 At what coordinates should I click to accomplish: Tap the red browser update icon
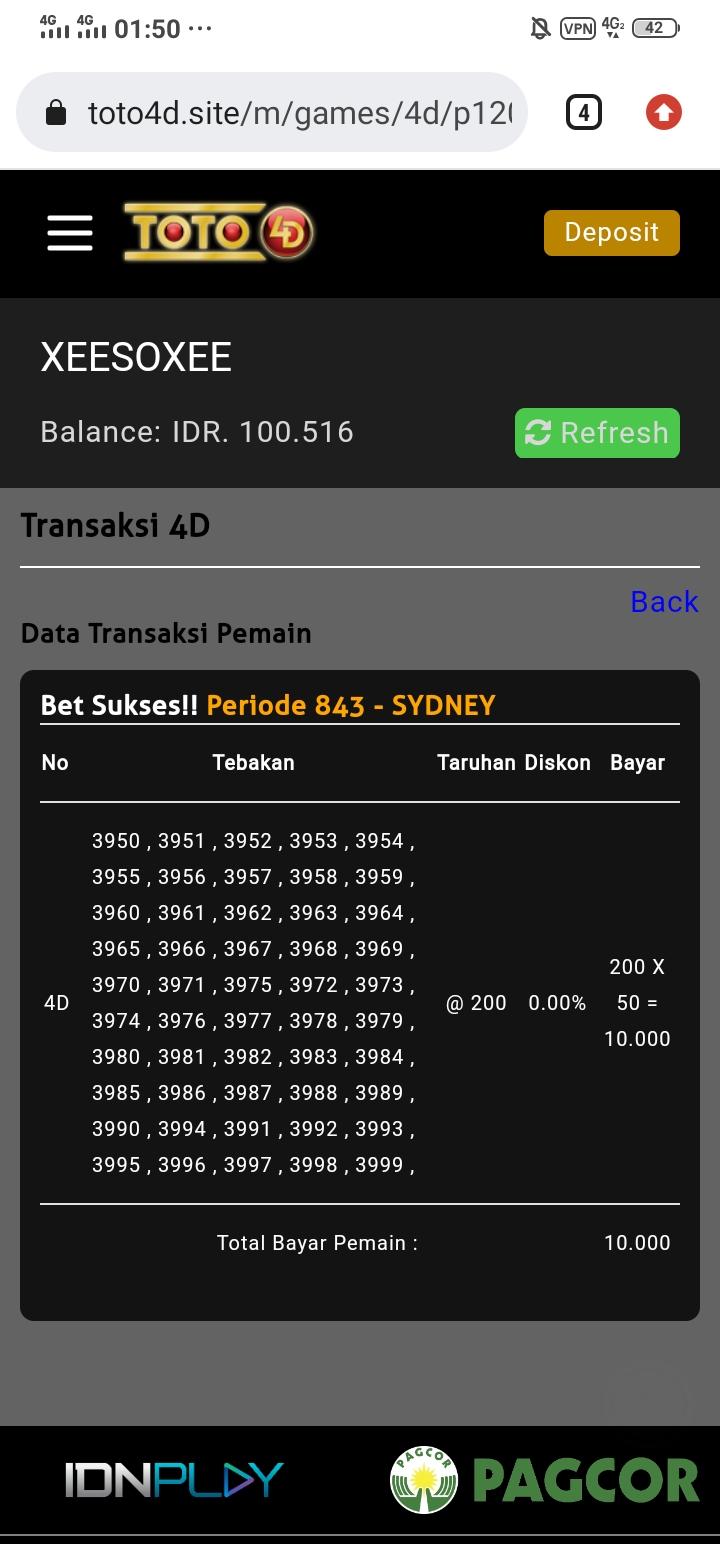(x=663, y=113)
